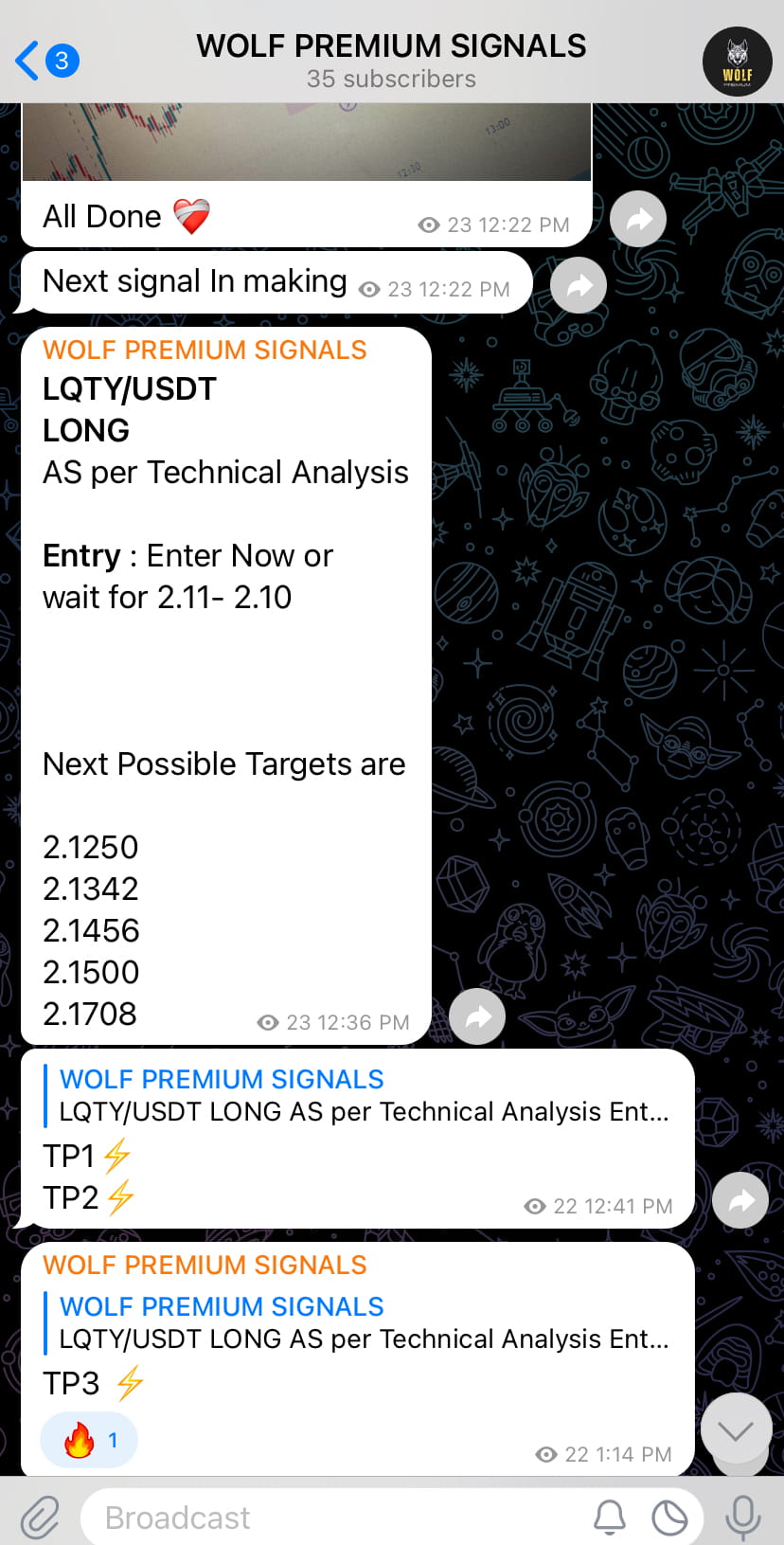Tap the back arrow to leave the channel
This screenshot has height=1545, width=784.
(26, 60)
